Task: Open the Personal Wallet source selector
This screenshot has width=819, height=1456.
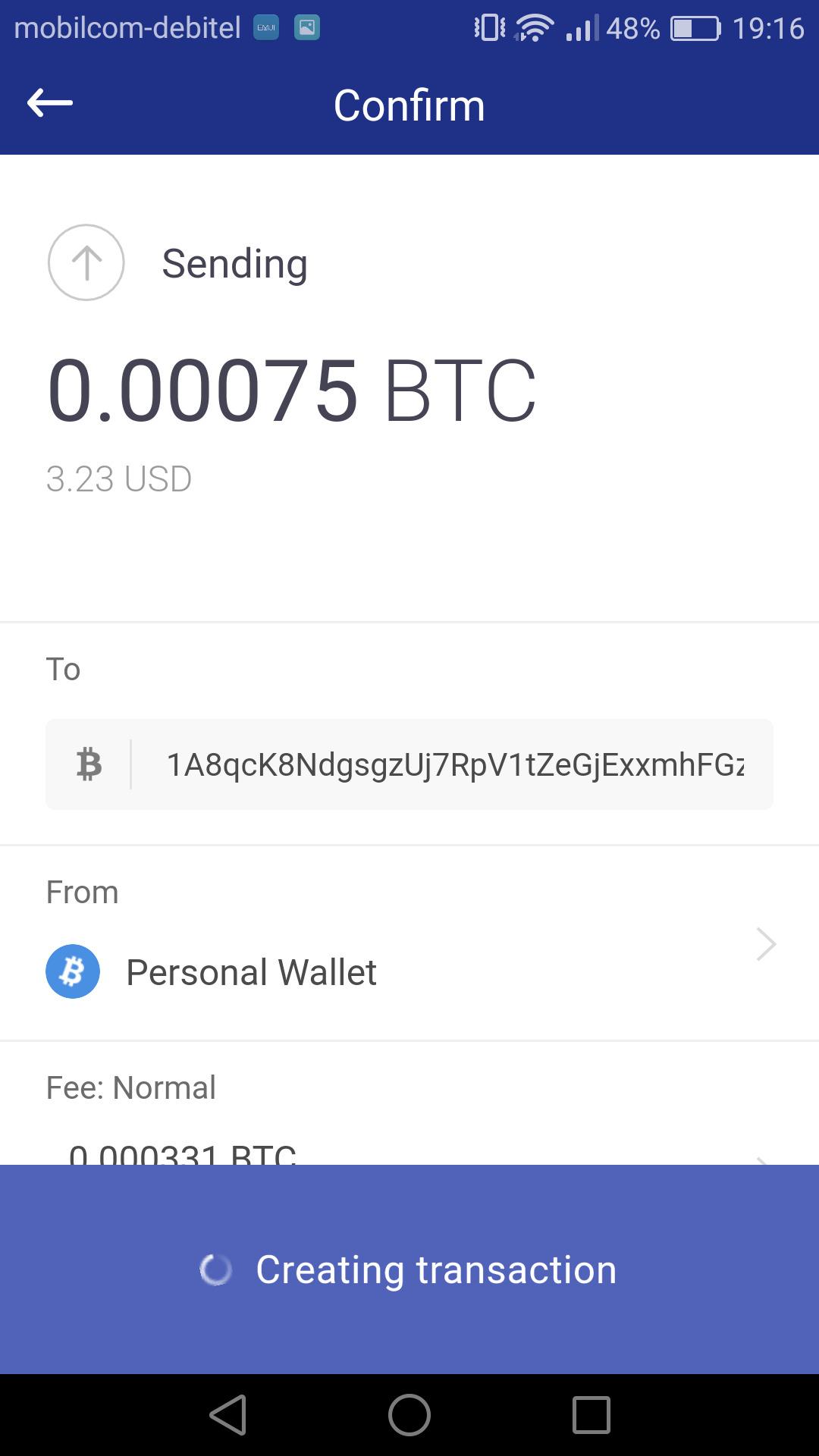Action: [x=409, y=971]
